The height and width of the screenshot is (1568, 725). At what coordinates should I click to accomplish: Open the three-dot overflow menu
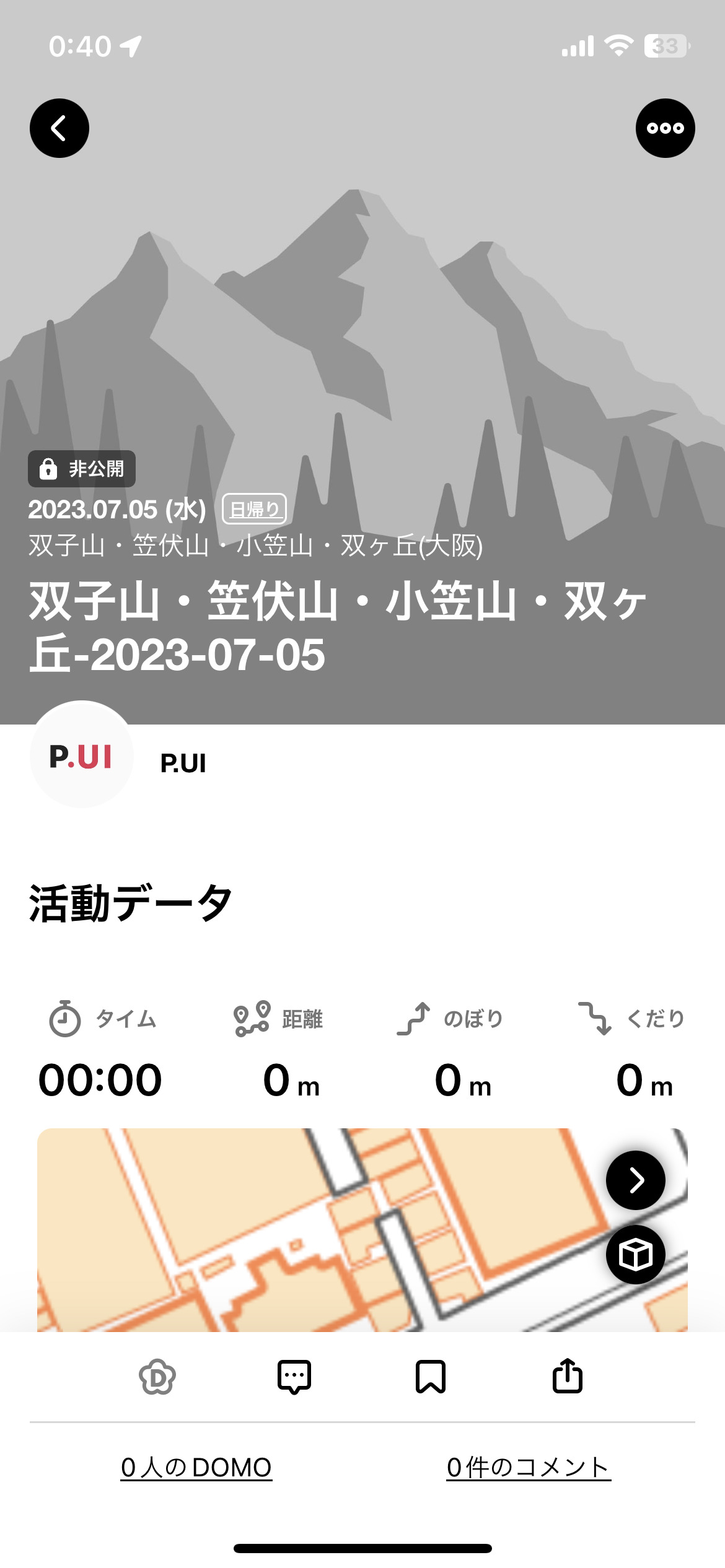click(x=665, y=128)
